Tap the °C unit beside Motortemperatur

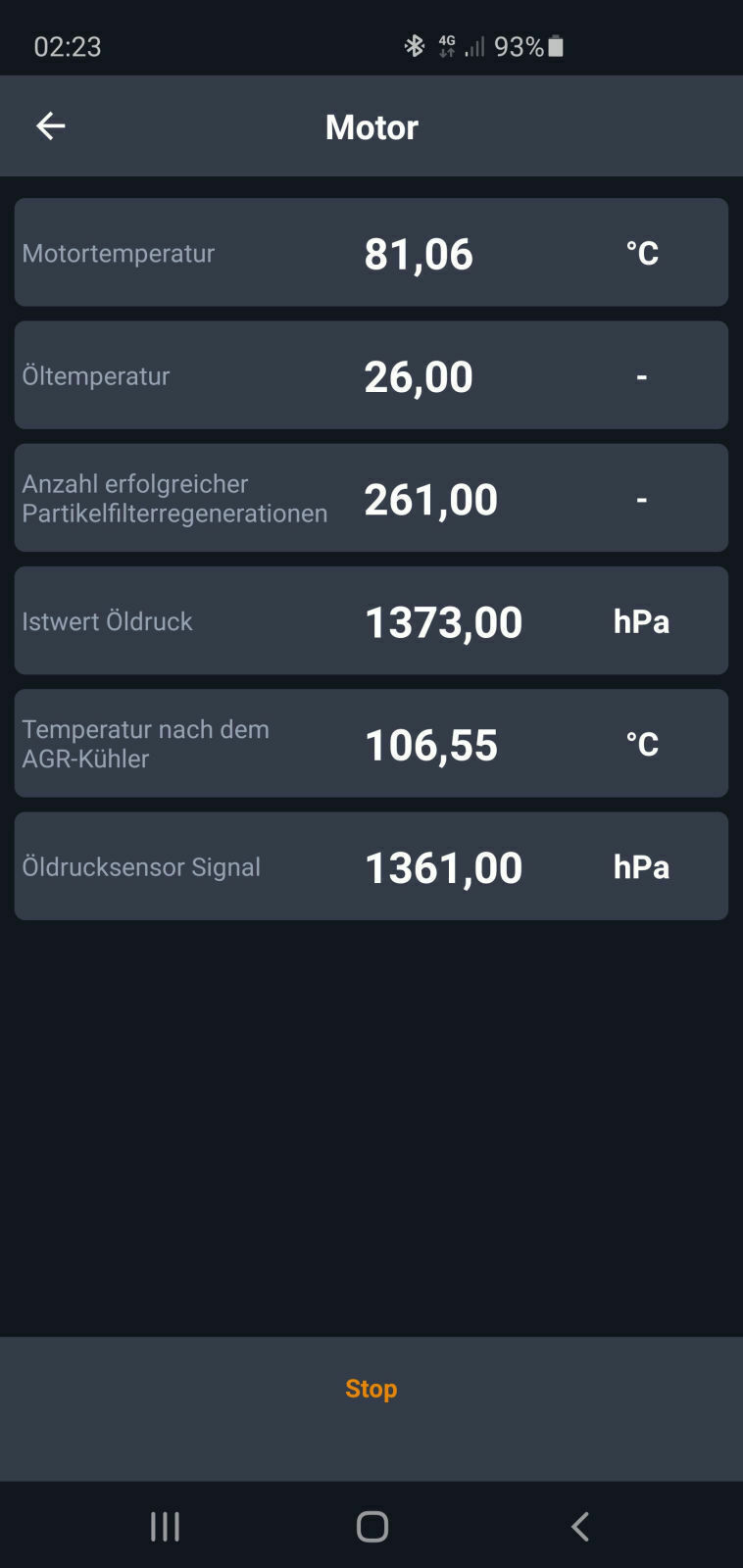pyautogui.click(x=642, y=252)
